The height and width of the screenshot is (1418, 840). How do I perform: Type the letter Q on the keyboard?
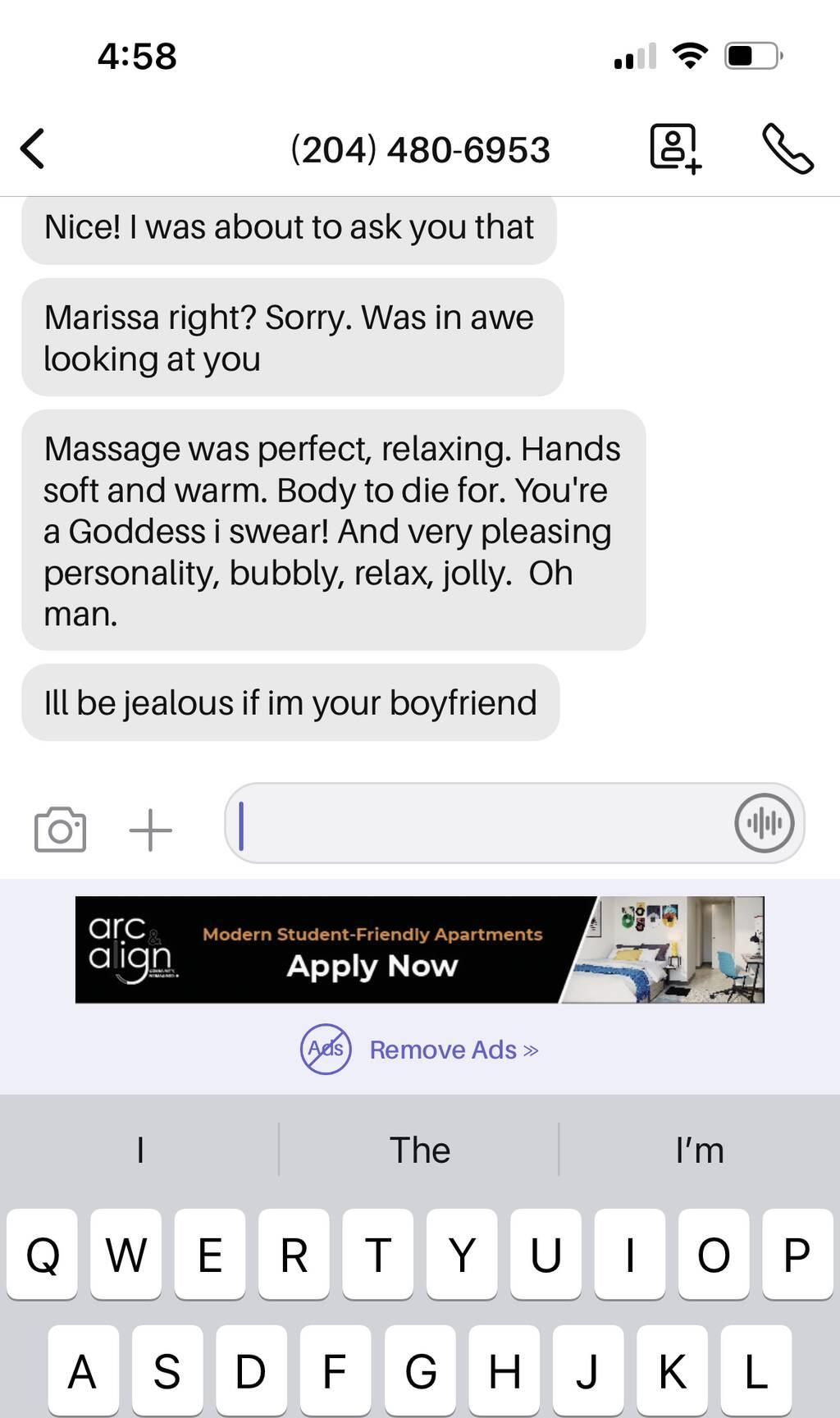pos(43,1254)
